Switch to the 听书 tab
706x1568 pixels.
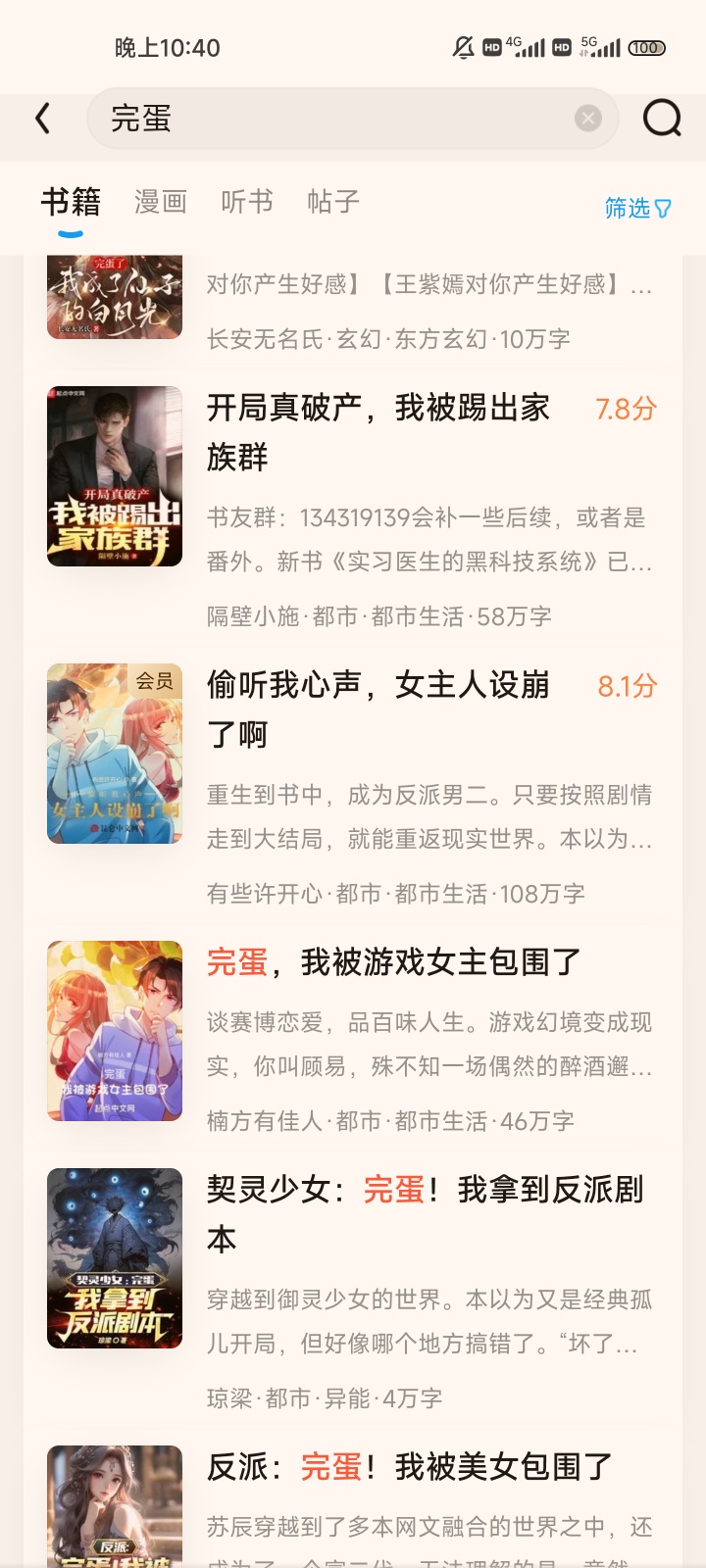(246, 202)
